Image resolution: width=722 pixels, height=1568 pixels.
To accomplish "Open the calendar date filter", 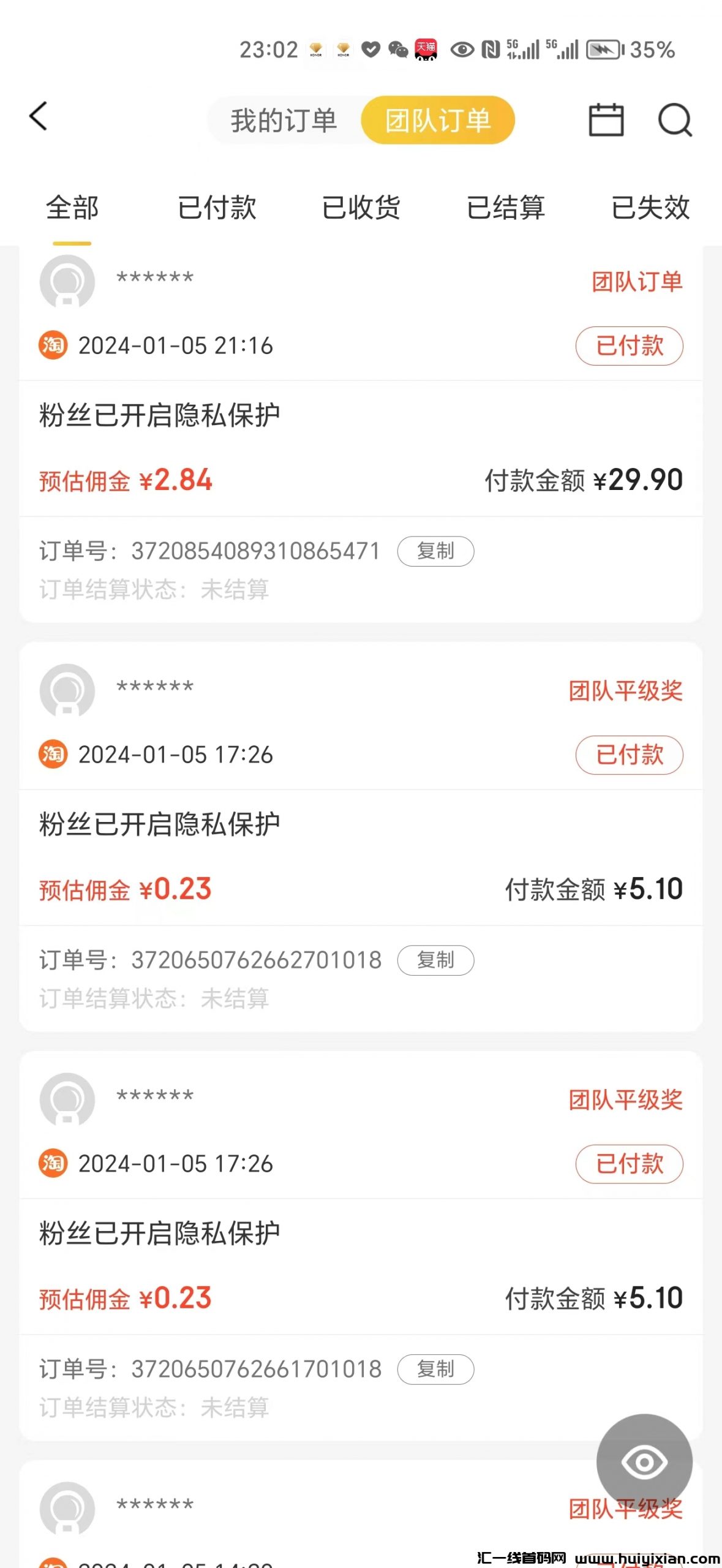I will [x=606, y=120].
